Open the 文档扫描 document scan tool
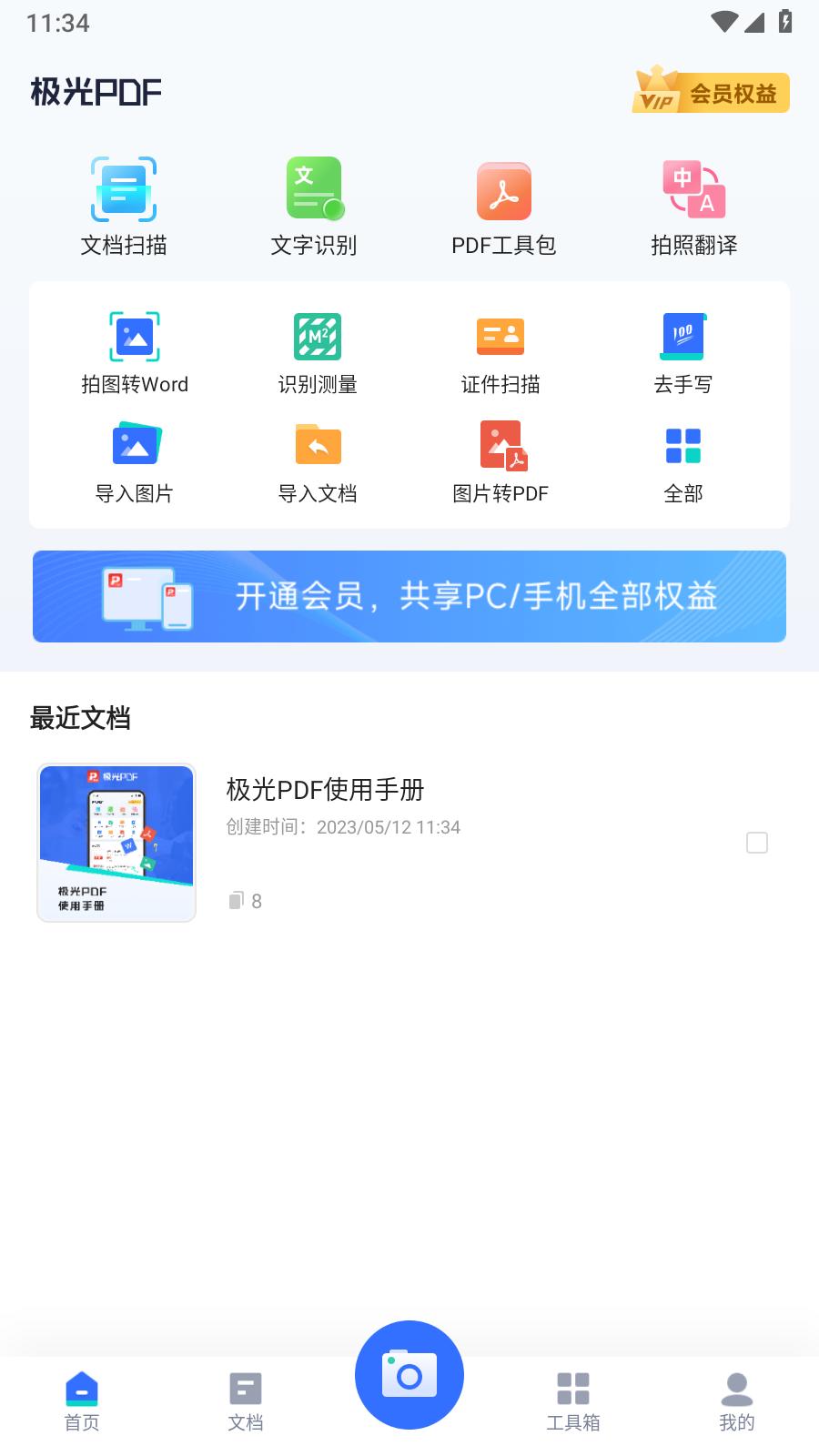Image resolution: width=819 pixels, height=1456 pixels. [125, 205]
